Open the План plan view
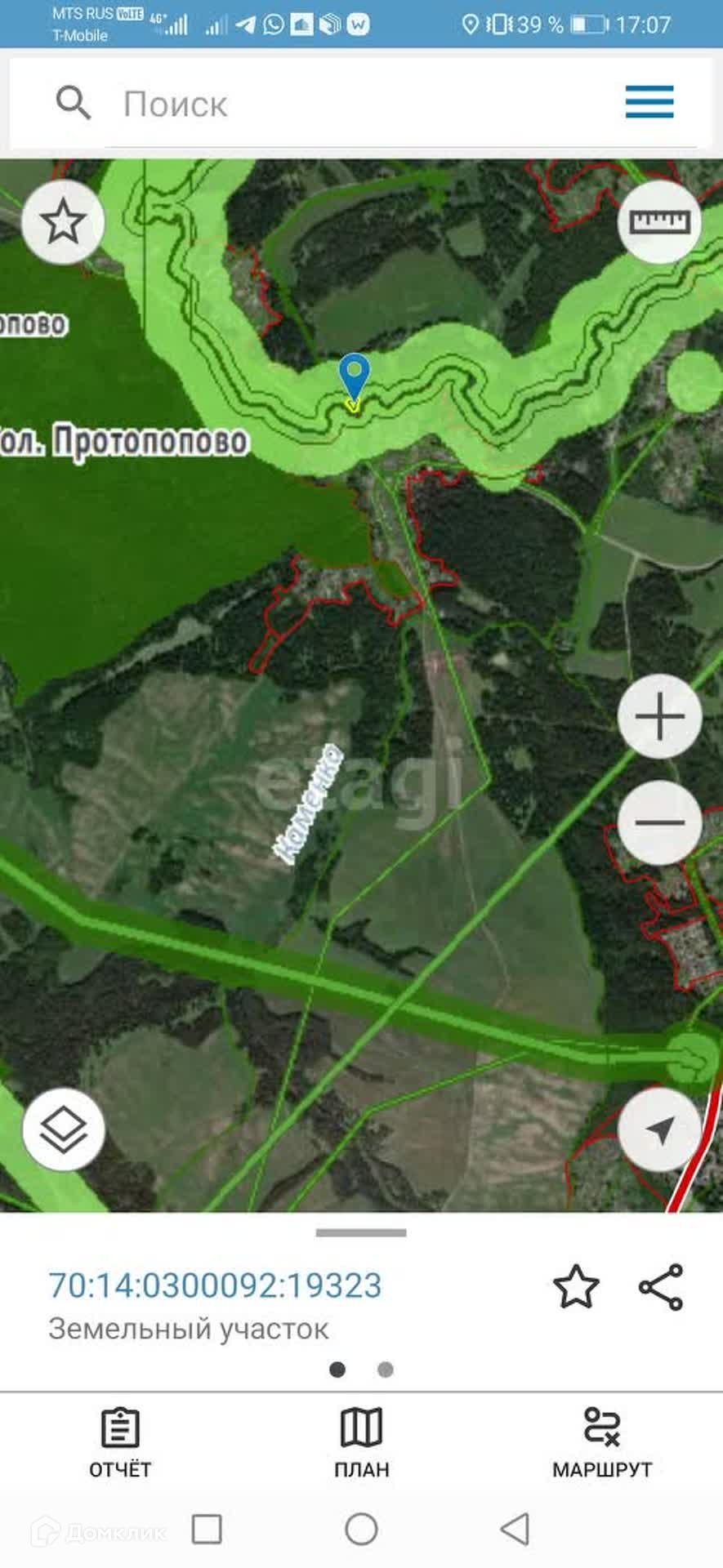The width and height of the screenshot is (723, 1568). pyautogui.click(x=361, y=1443)
